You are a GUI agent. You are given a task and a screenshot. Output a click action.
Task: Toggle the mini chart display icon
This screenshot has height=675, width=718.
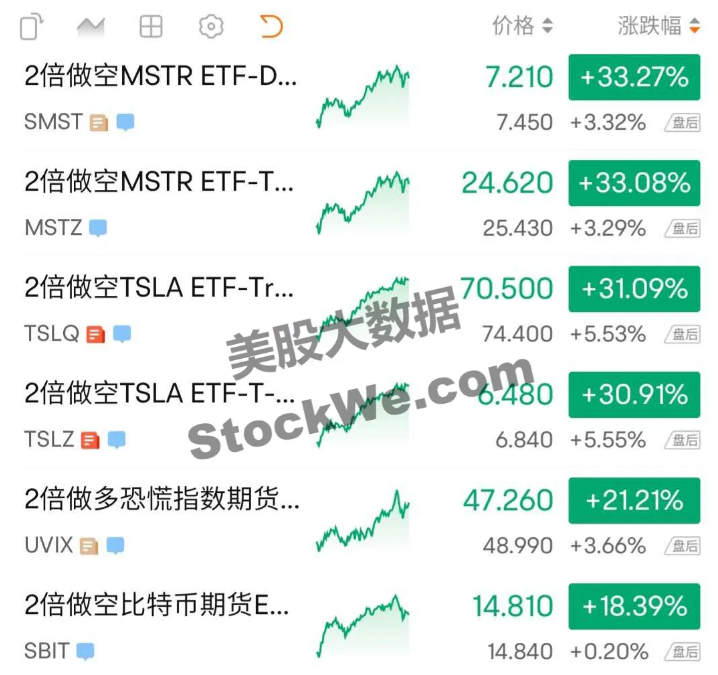tap(91, 26)
